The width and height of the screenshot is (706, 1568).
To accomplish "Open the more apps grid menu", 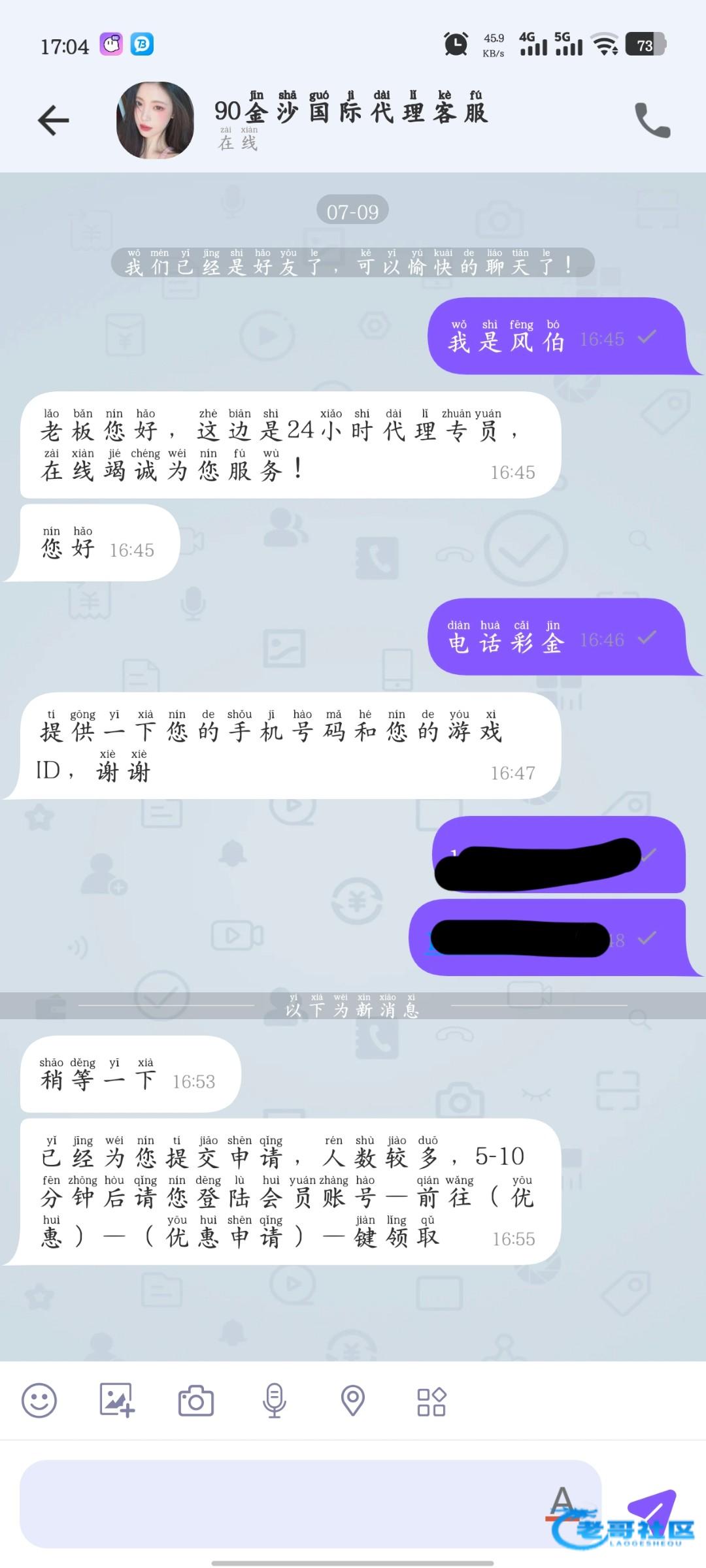I will click(431, 1401).
